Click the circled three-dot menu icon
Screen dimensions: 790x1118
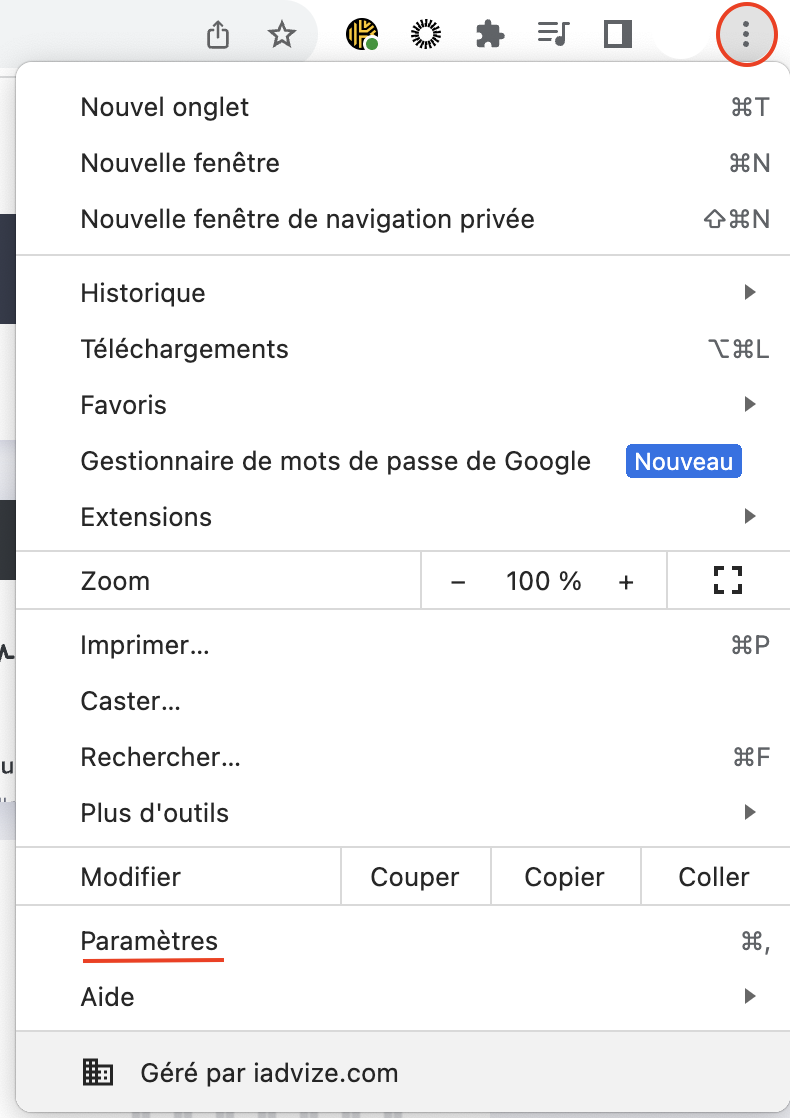[x=746, y=34]
